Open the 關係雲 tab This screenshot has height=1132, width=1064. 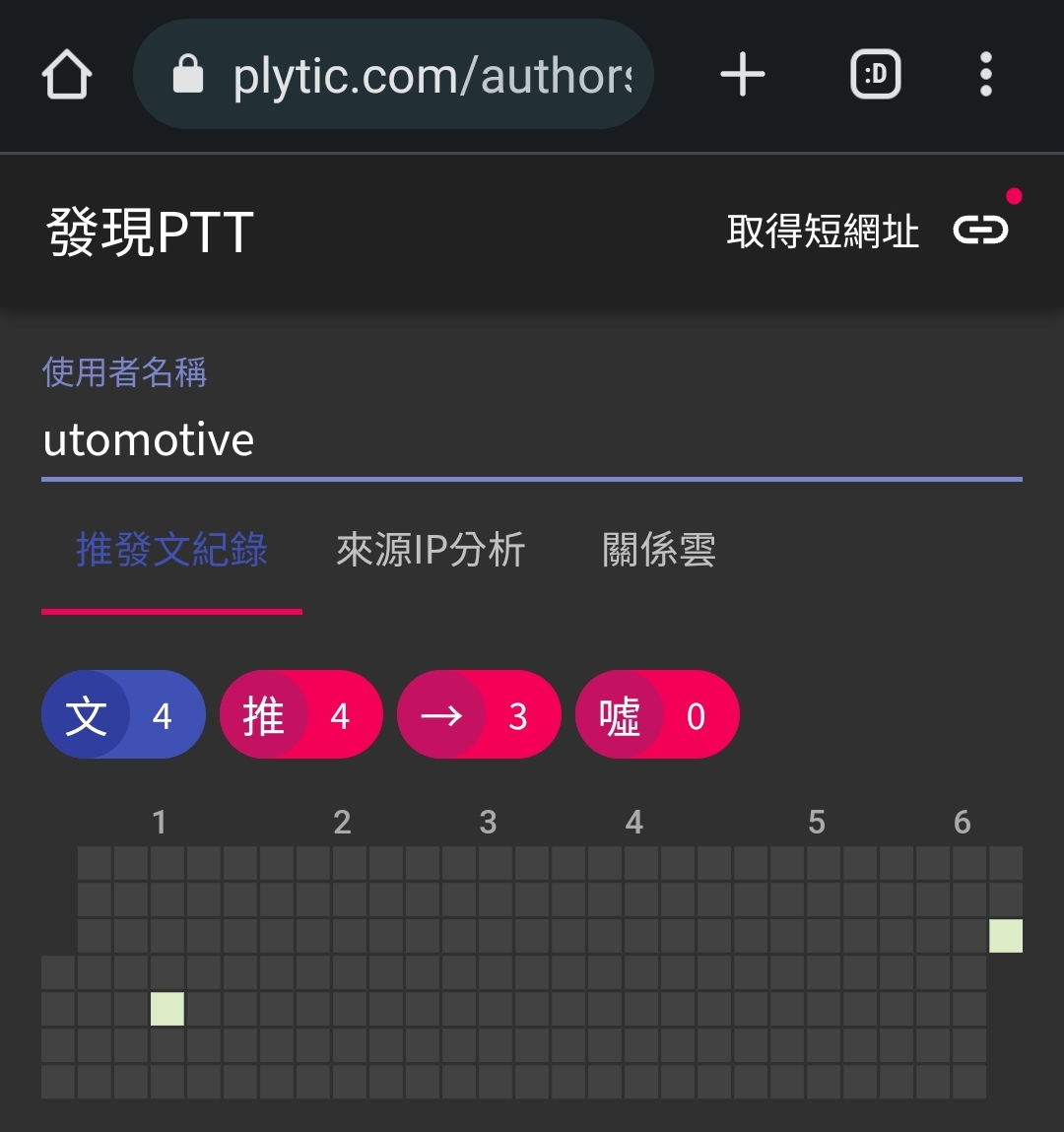click(x=658, y=550)
